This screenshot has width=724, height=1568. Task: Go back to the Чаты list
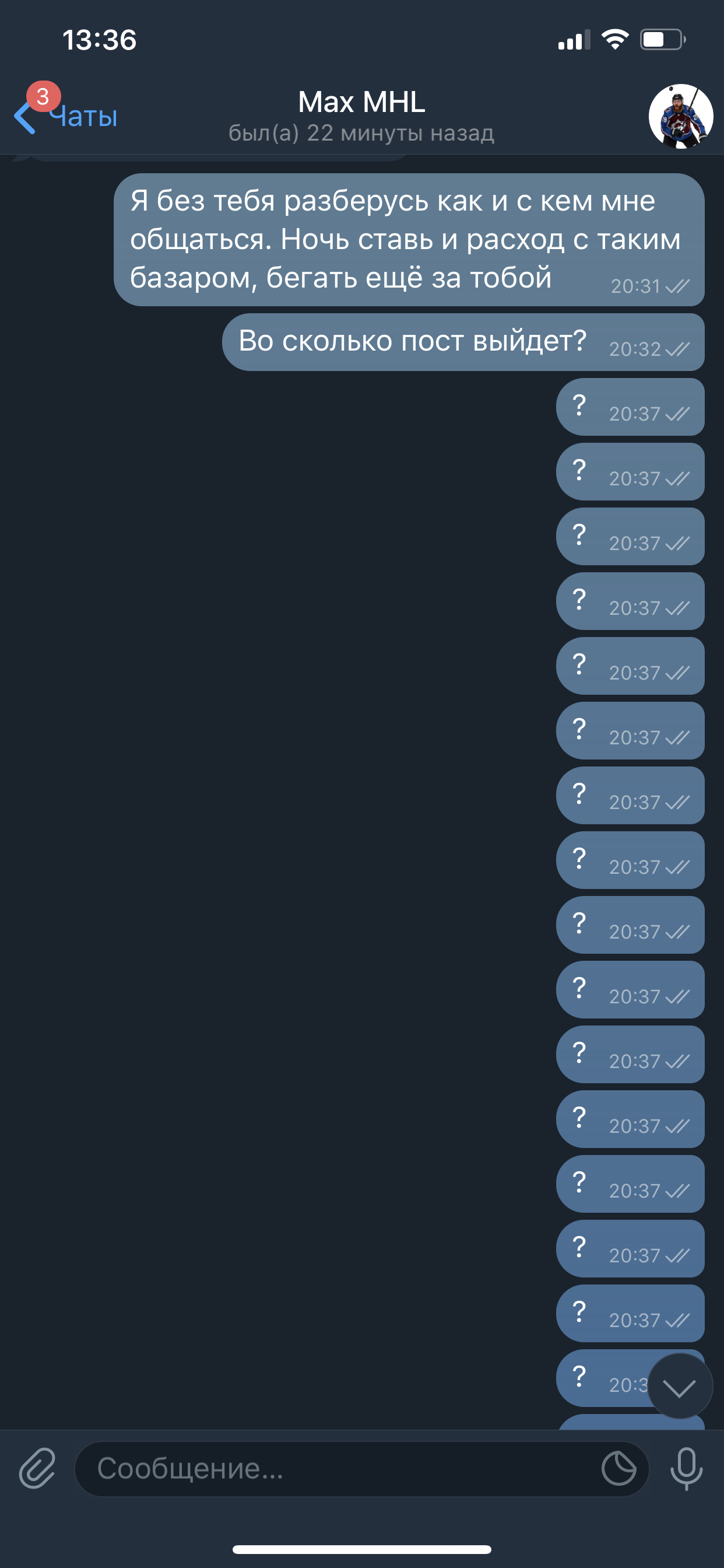click(66, 116)
